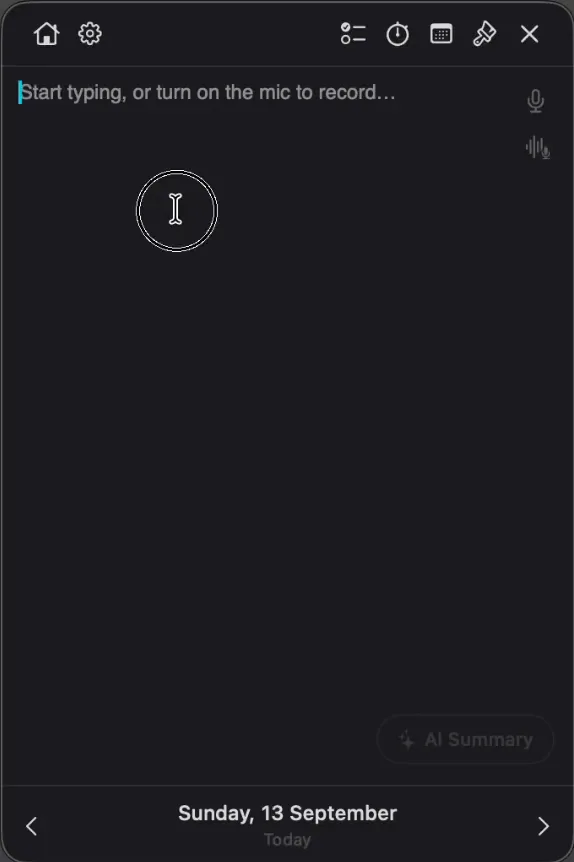Tap the audio waveform mic icon
Image resolution: width=574 pixels, height=862 pixels.
(538, 148)
